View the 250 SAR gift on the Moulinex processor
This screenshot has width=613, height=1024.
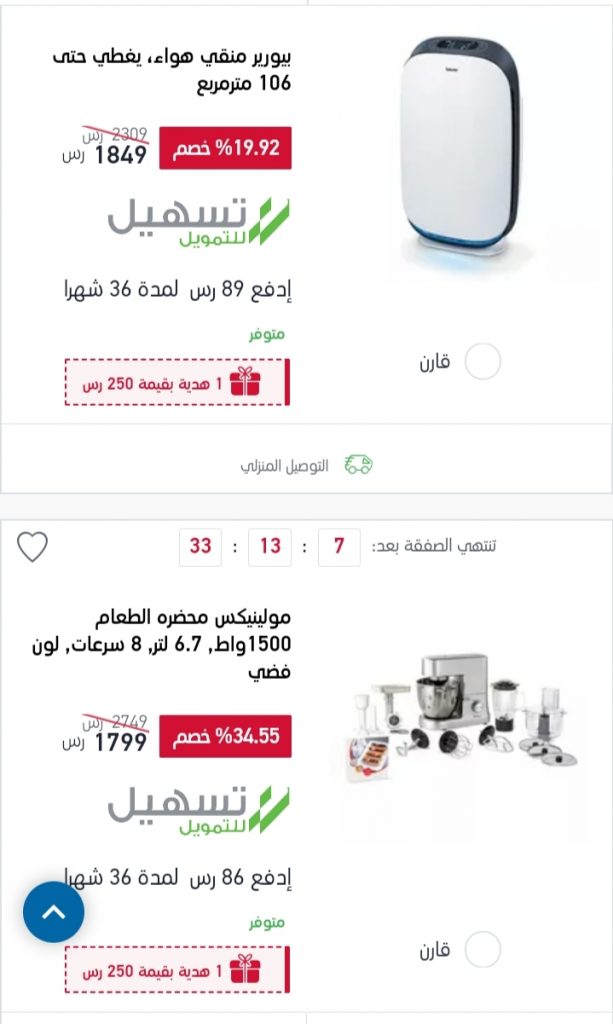click(x=177, y=970)
